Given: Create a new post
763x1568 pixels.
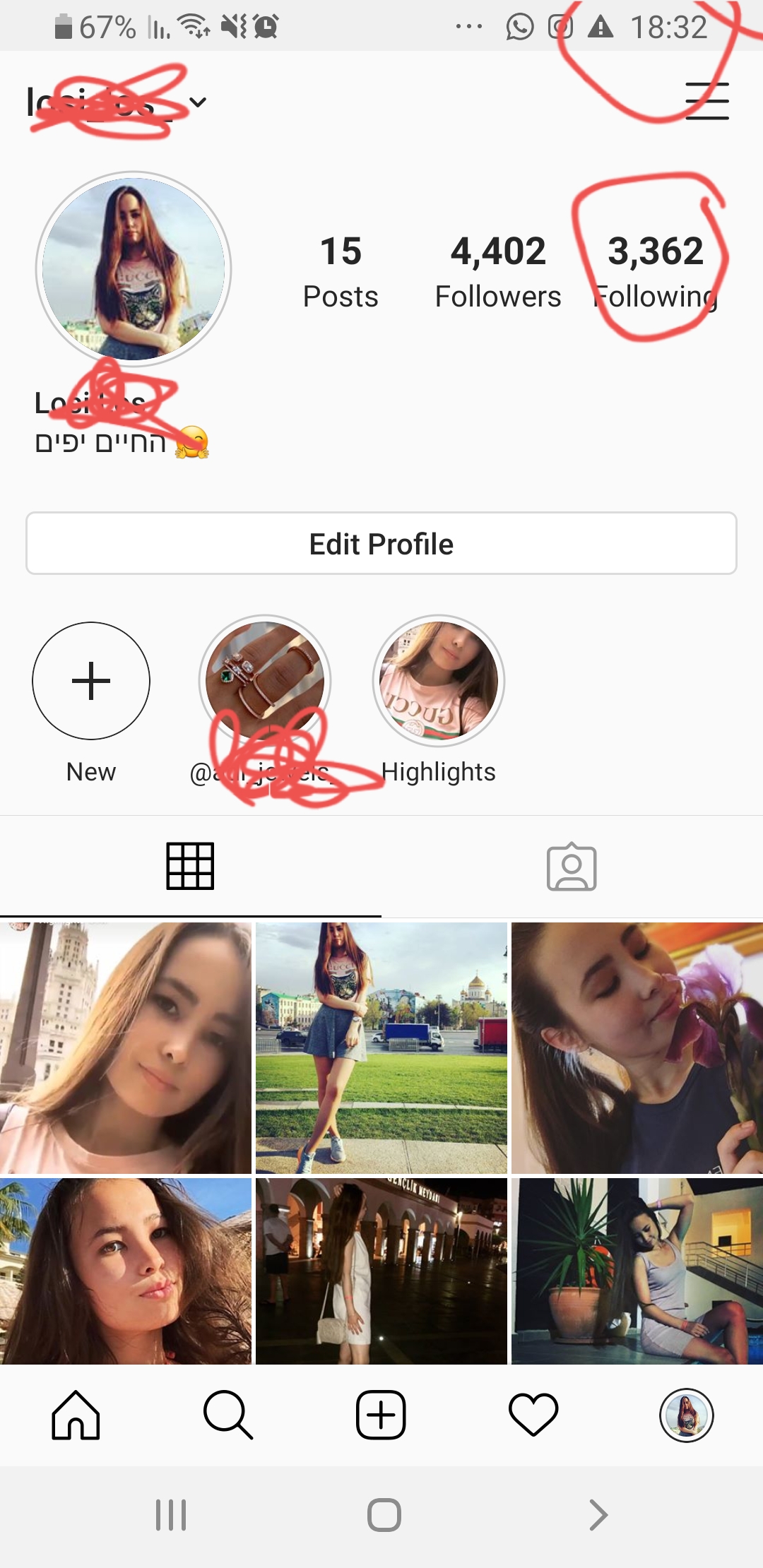Looking at the screenshot, I should tap(381, 1415).
